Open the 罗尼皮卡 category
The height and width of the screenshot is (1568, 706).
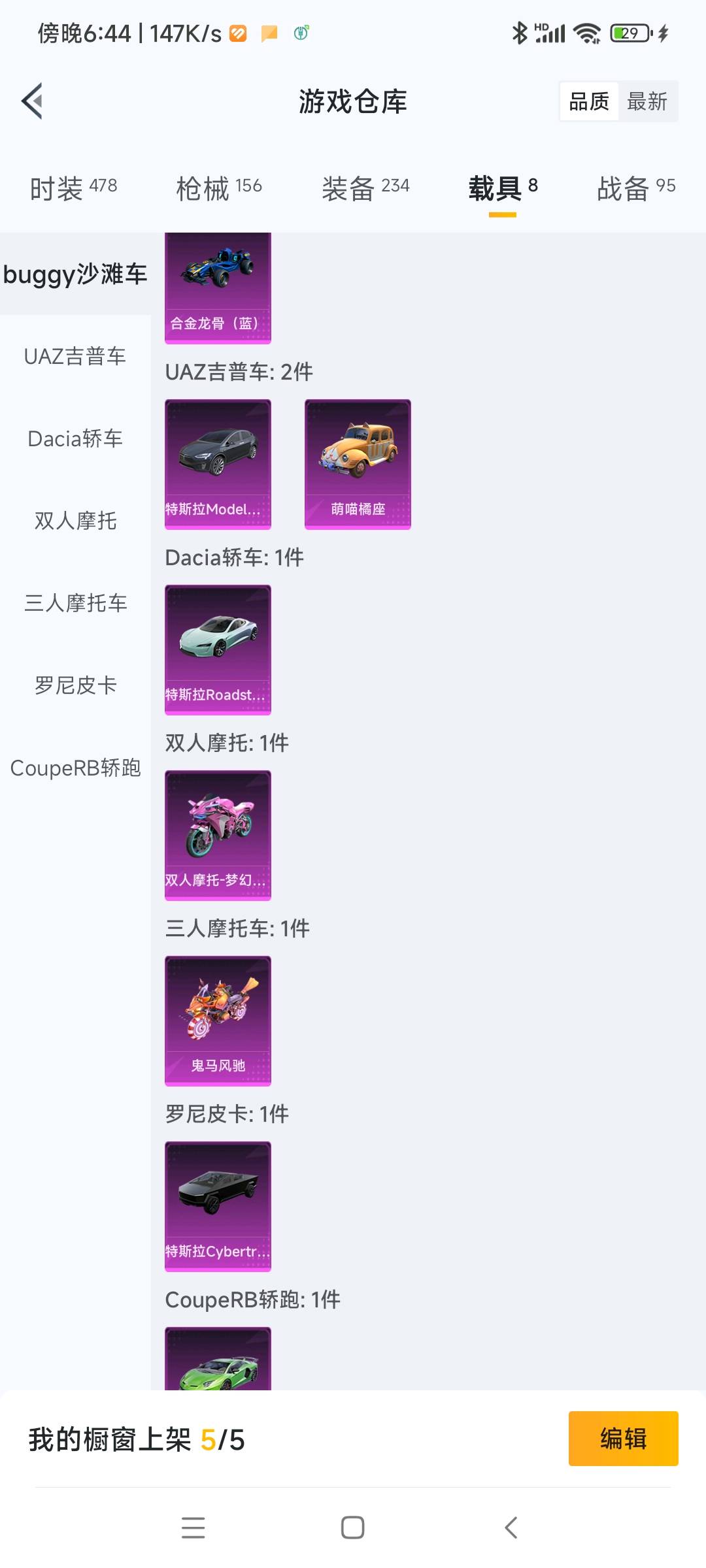(x=75, y=685)
